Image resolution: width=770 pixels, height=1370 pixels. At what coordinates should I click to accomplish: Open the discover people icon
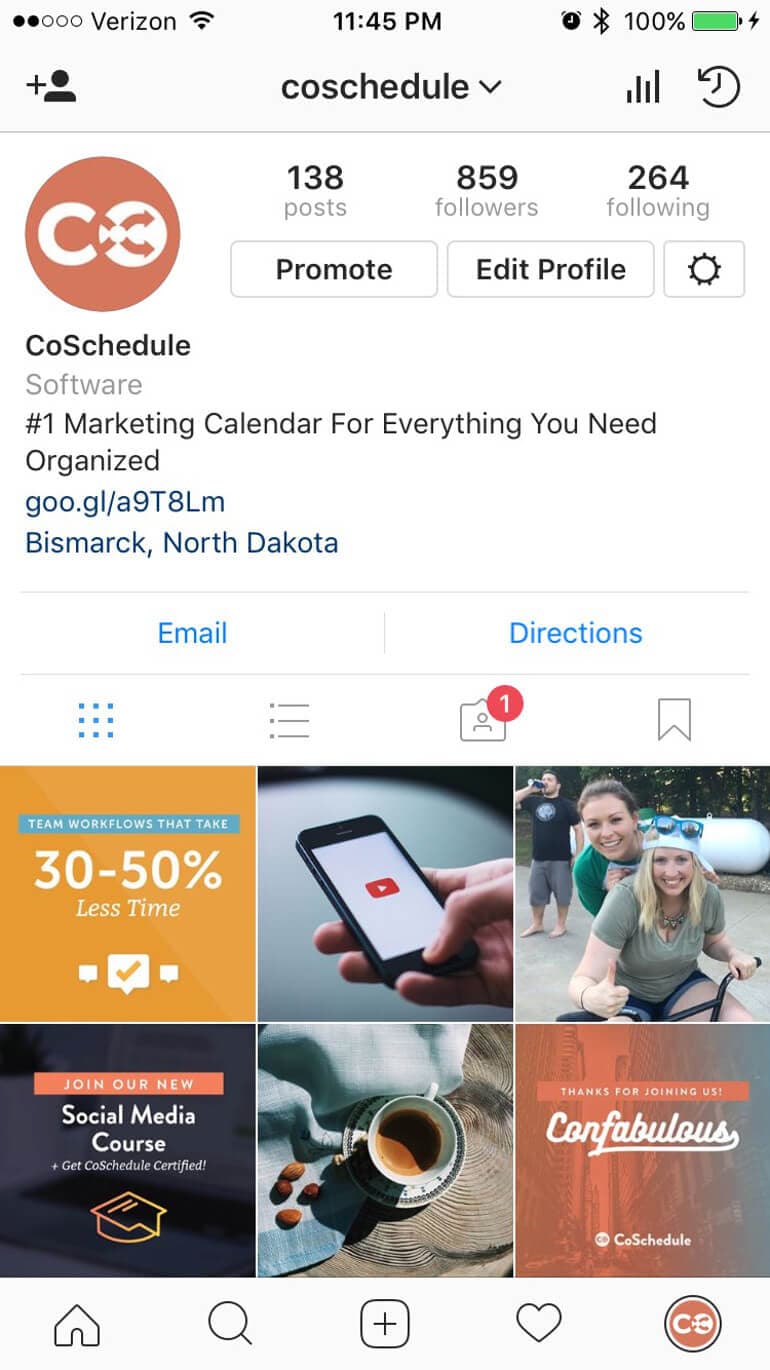[51, 87]
